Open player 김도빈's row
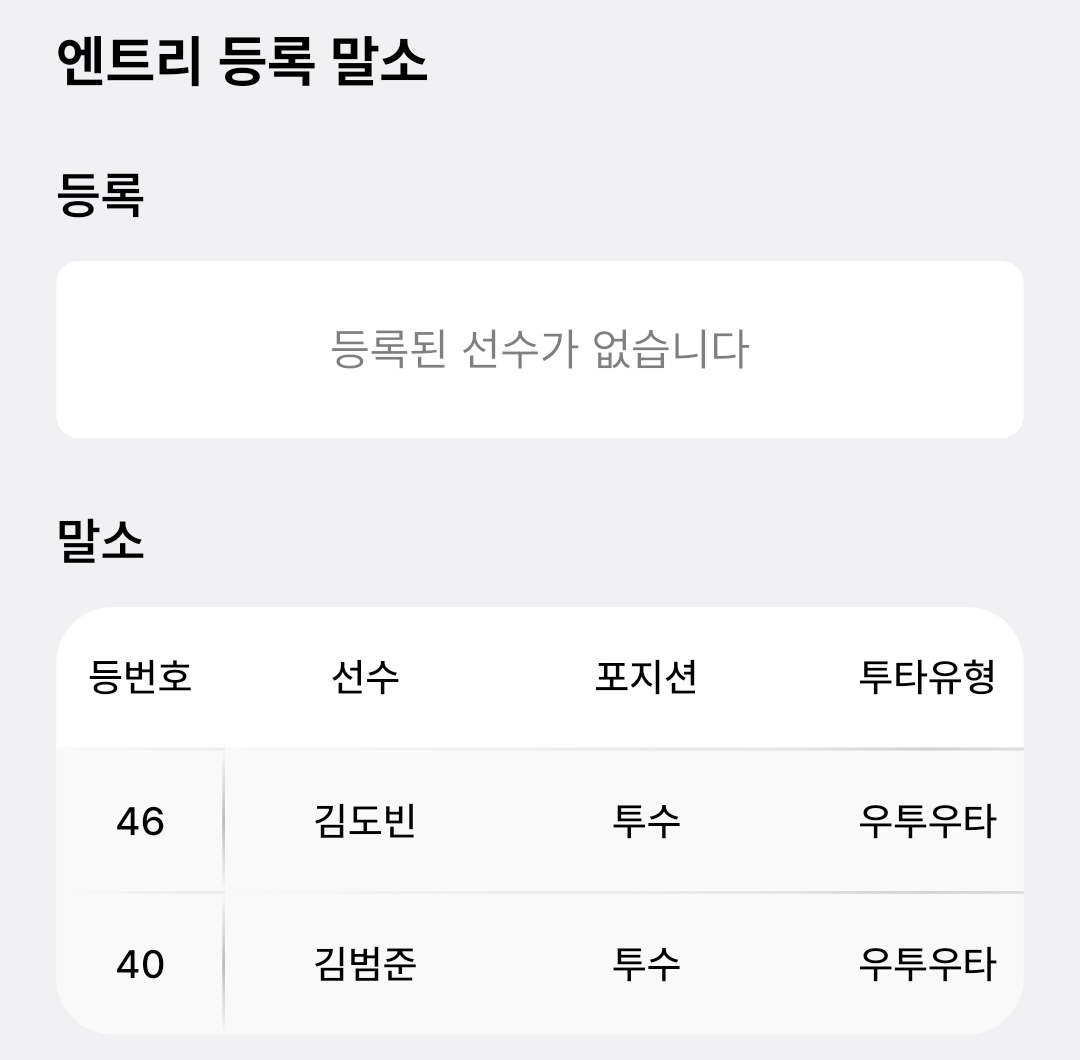 point(365,821)
